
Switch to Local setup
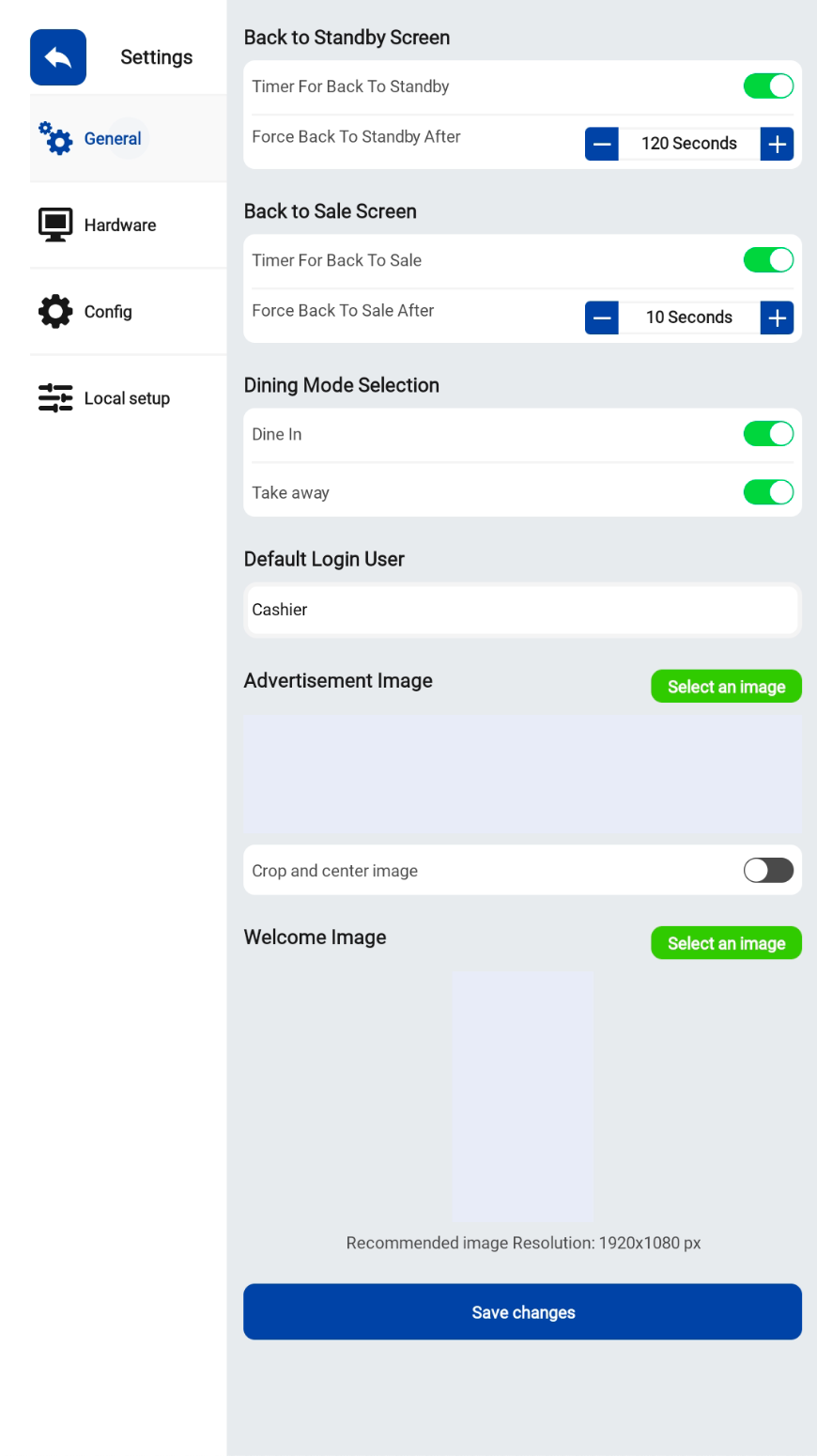click(x=126, y=398)
